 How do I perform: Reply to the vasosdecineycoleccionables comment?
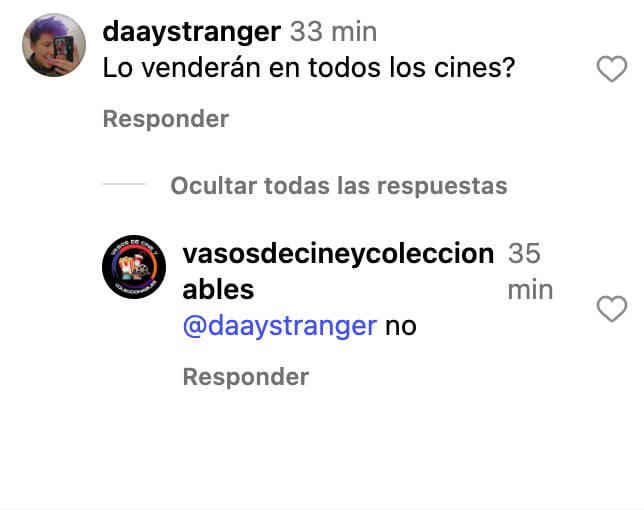[x=245, y=377]
